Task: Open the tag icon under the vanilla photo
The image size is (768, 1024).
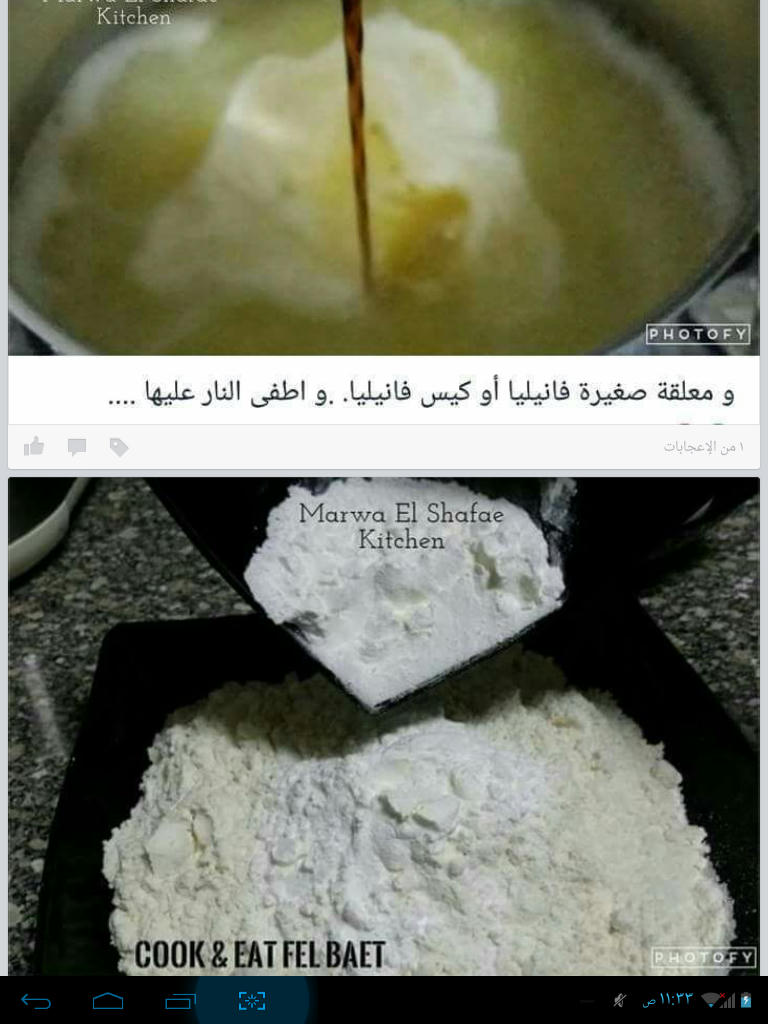Action: pyautogui.click(x=119, y=447)
